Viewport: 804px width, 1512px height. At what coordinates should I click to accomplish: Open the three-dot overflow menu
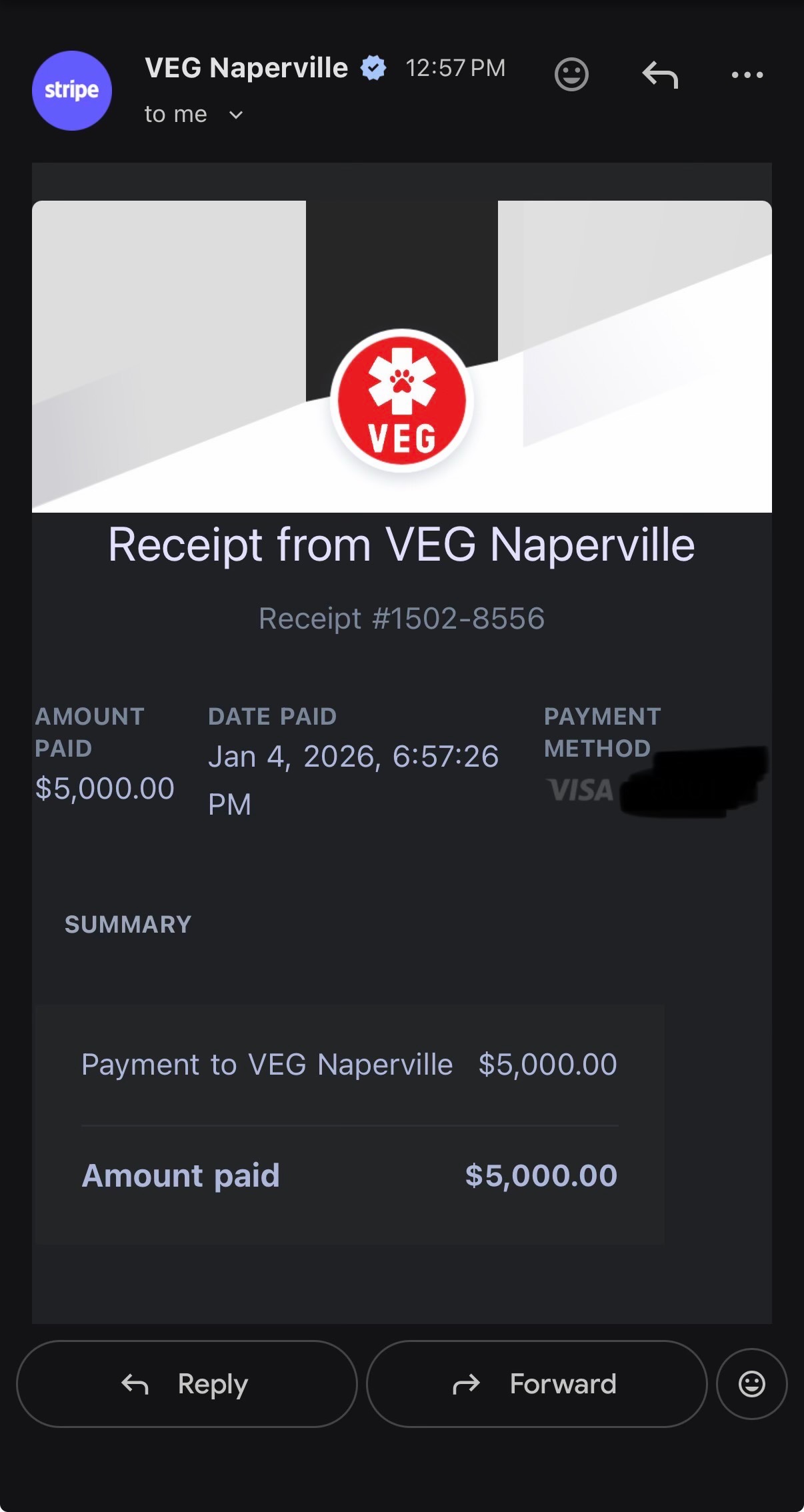[x=747, y=75]
